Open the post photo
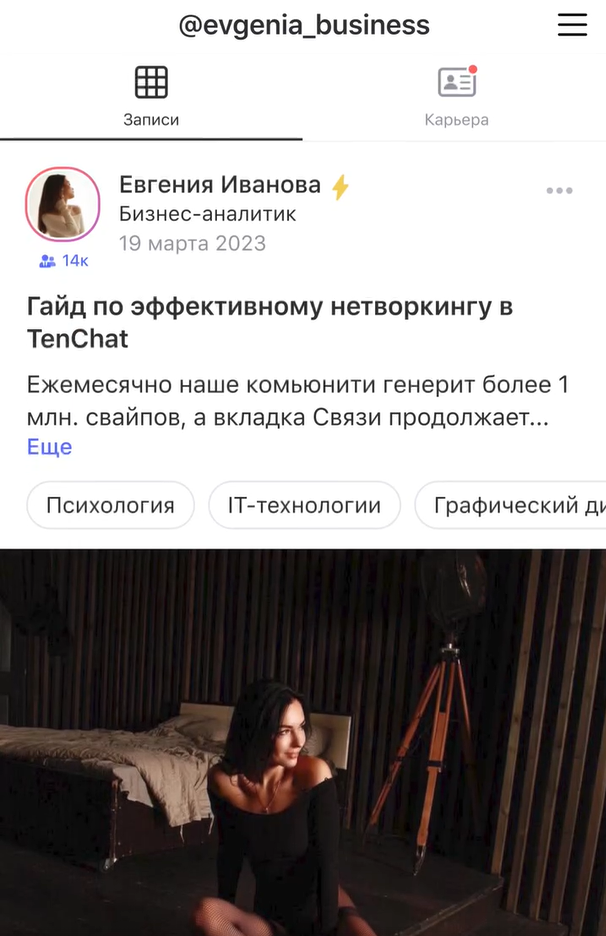 [x=303, y=742]
